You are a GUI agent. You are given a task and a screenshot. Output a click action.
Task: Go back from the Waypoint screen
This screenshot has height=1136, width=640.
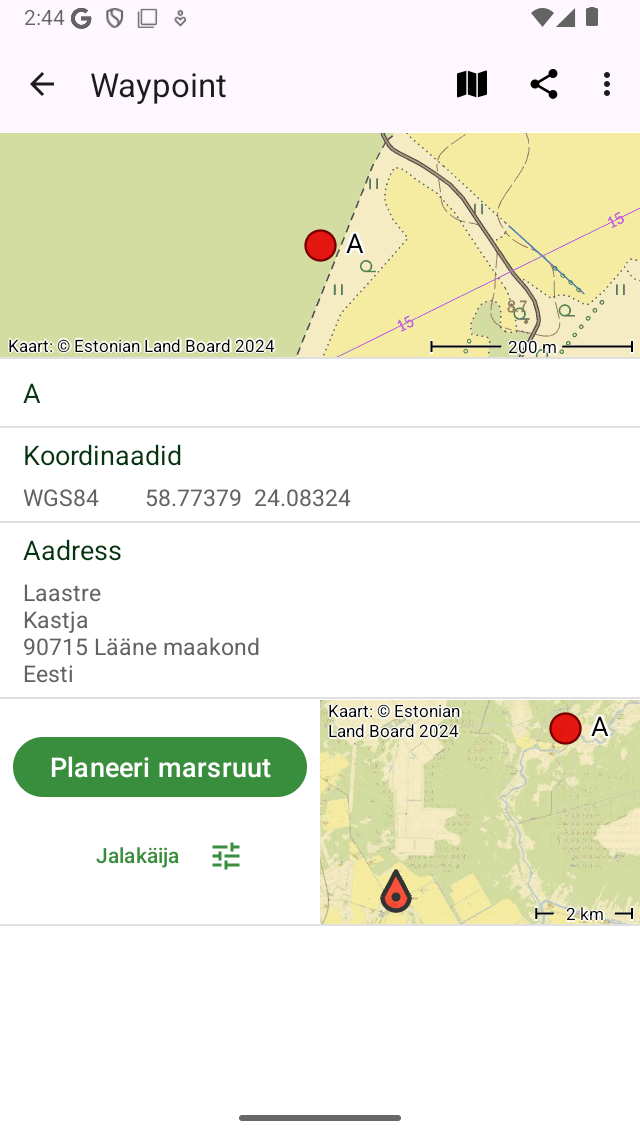42,85
